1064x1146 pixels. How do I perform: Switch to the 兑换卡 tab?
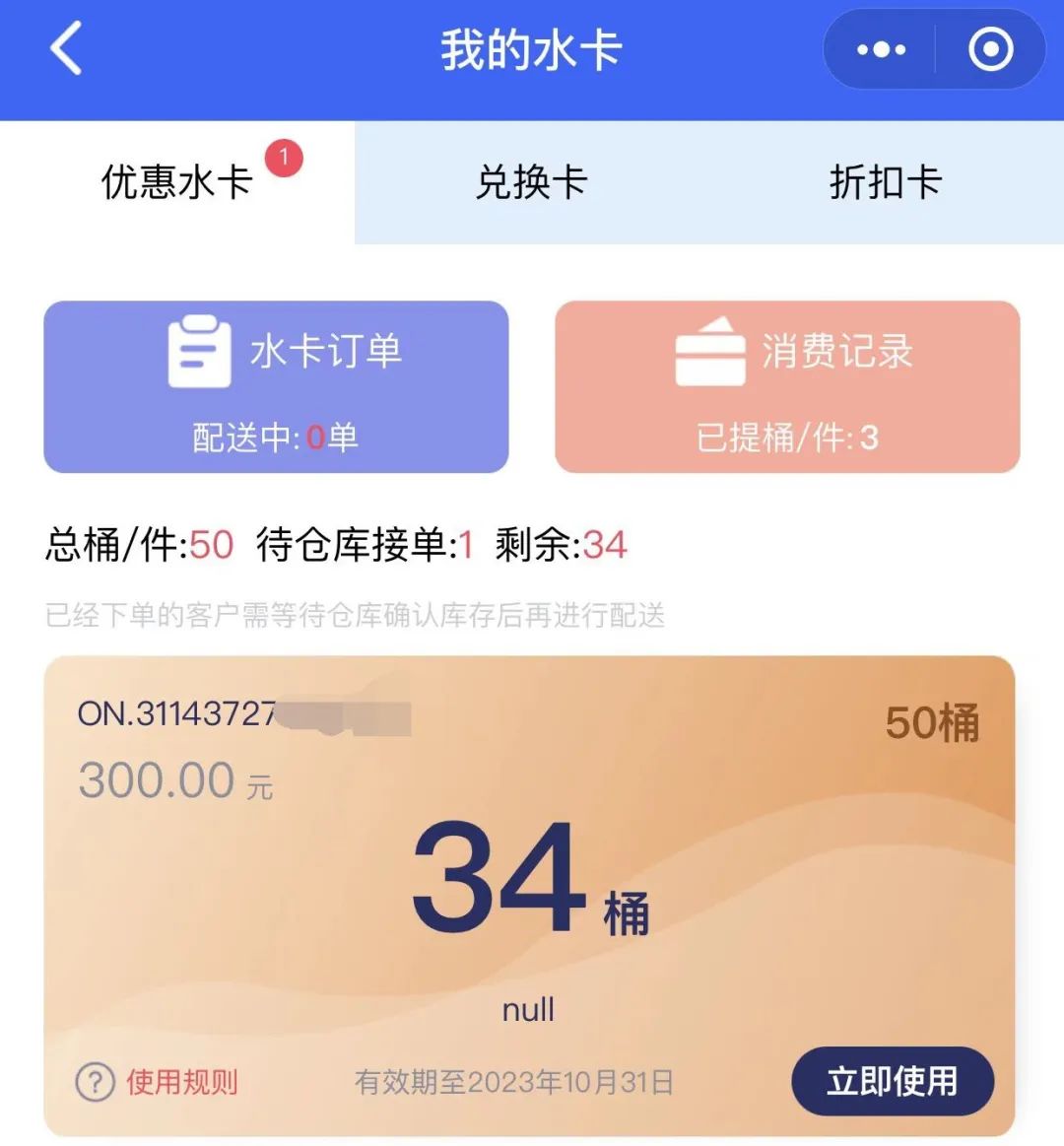tap(531, 182)
